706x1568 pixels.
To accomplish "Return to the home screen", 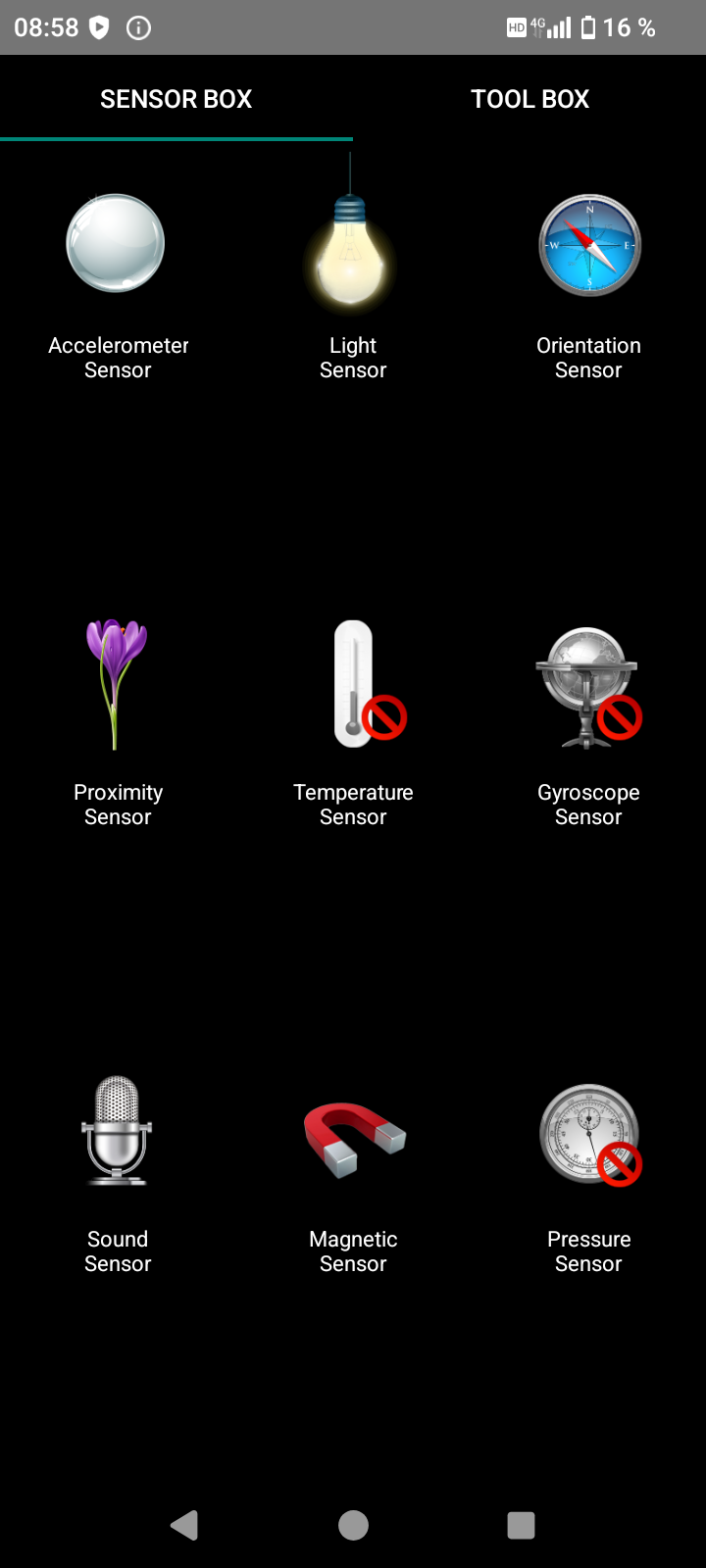I will (x=353, y=1525).
